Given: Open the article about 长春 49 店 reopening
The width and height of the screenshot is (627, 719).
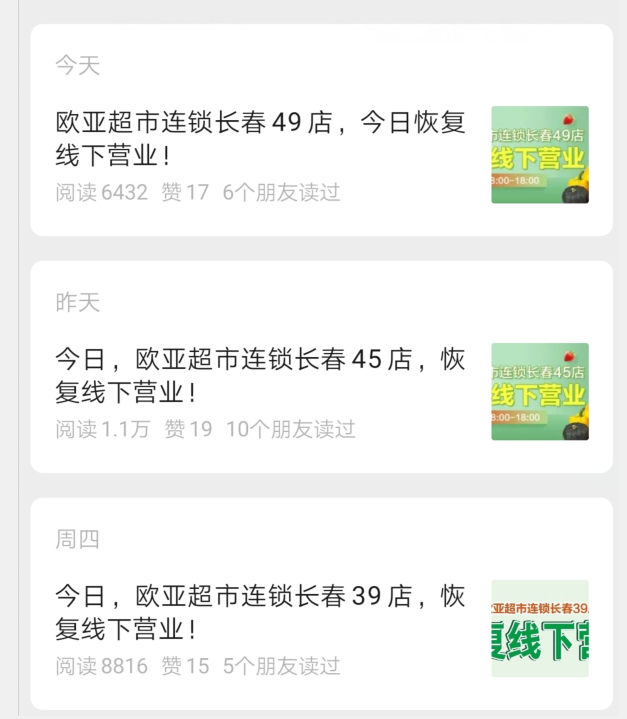Looking at the screenshot, I should pyautogui.click(x=261, y=140).
